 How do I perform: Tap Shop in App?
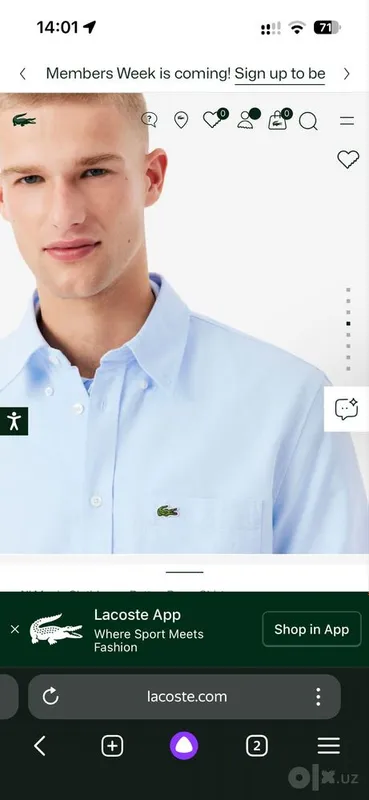pos(312,629)
